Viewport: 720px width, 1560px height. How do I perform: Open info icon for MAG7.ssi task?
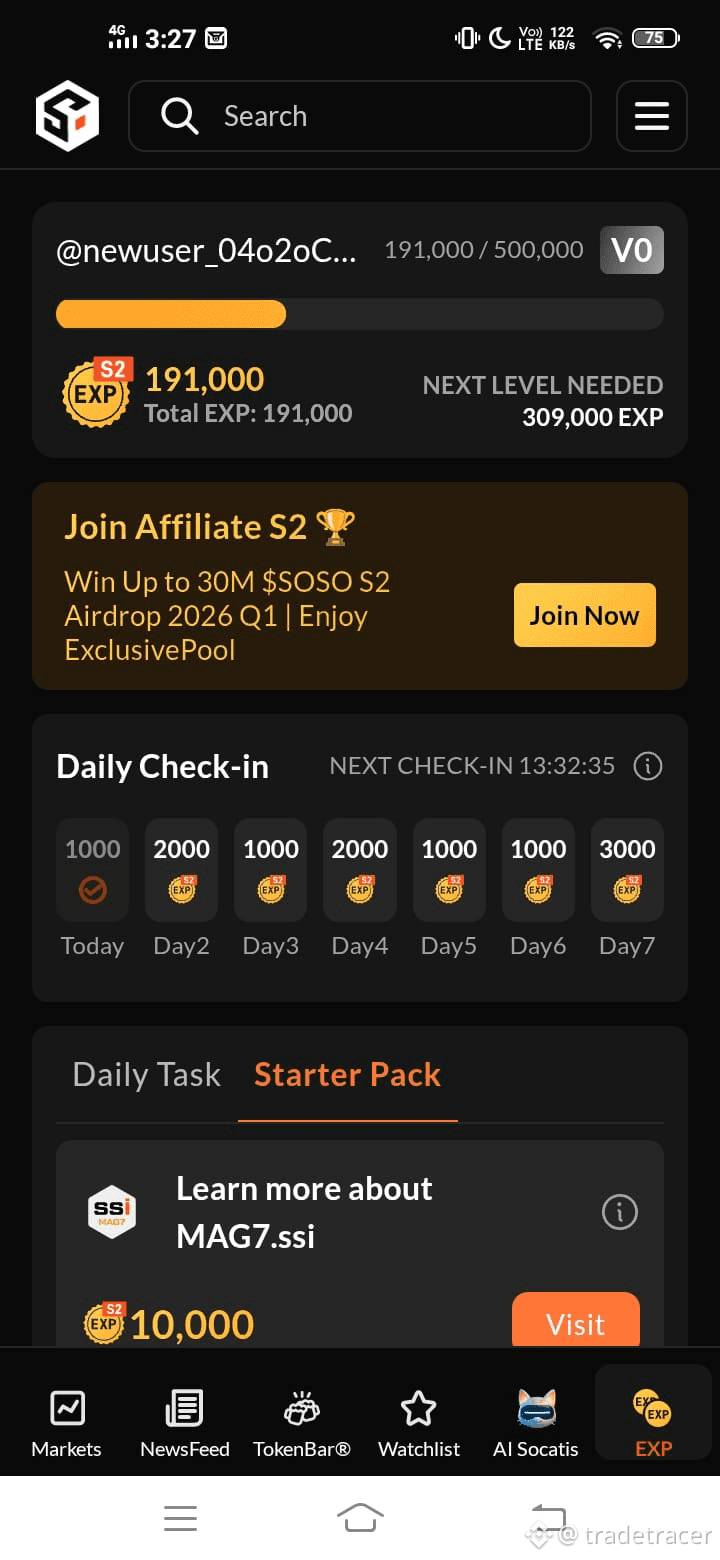click(620, 1212)
